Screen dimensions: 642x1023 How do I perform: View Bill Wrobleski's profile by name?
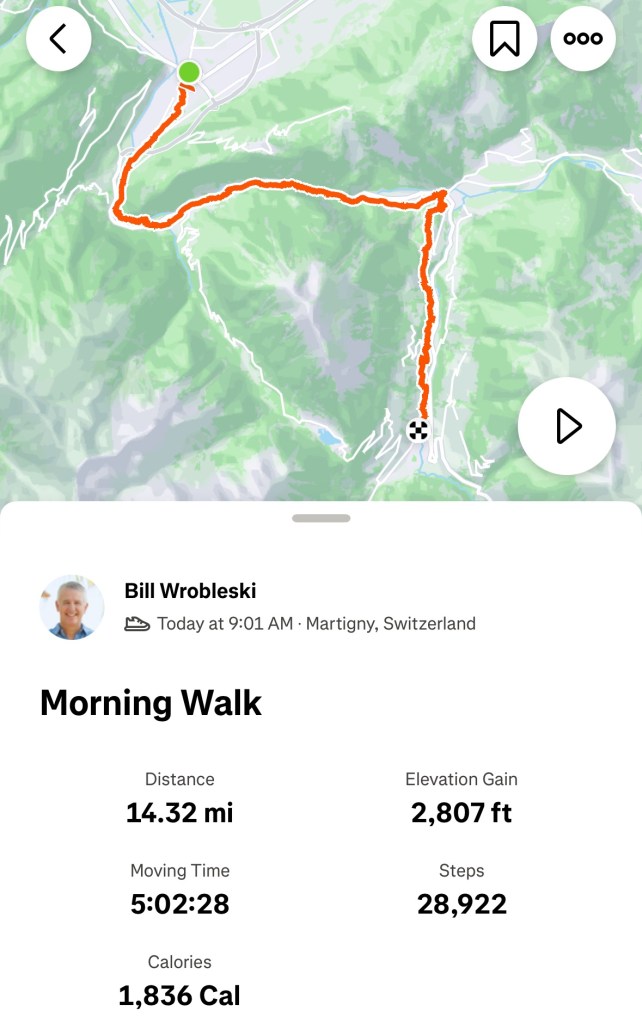(190, 591)
